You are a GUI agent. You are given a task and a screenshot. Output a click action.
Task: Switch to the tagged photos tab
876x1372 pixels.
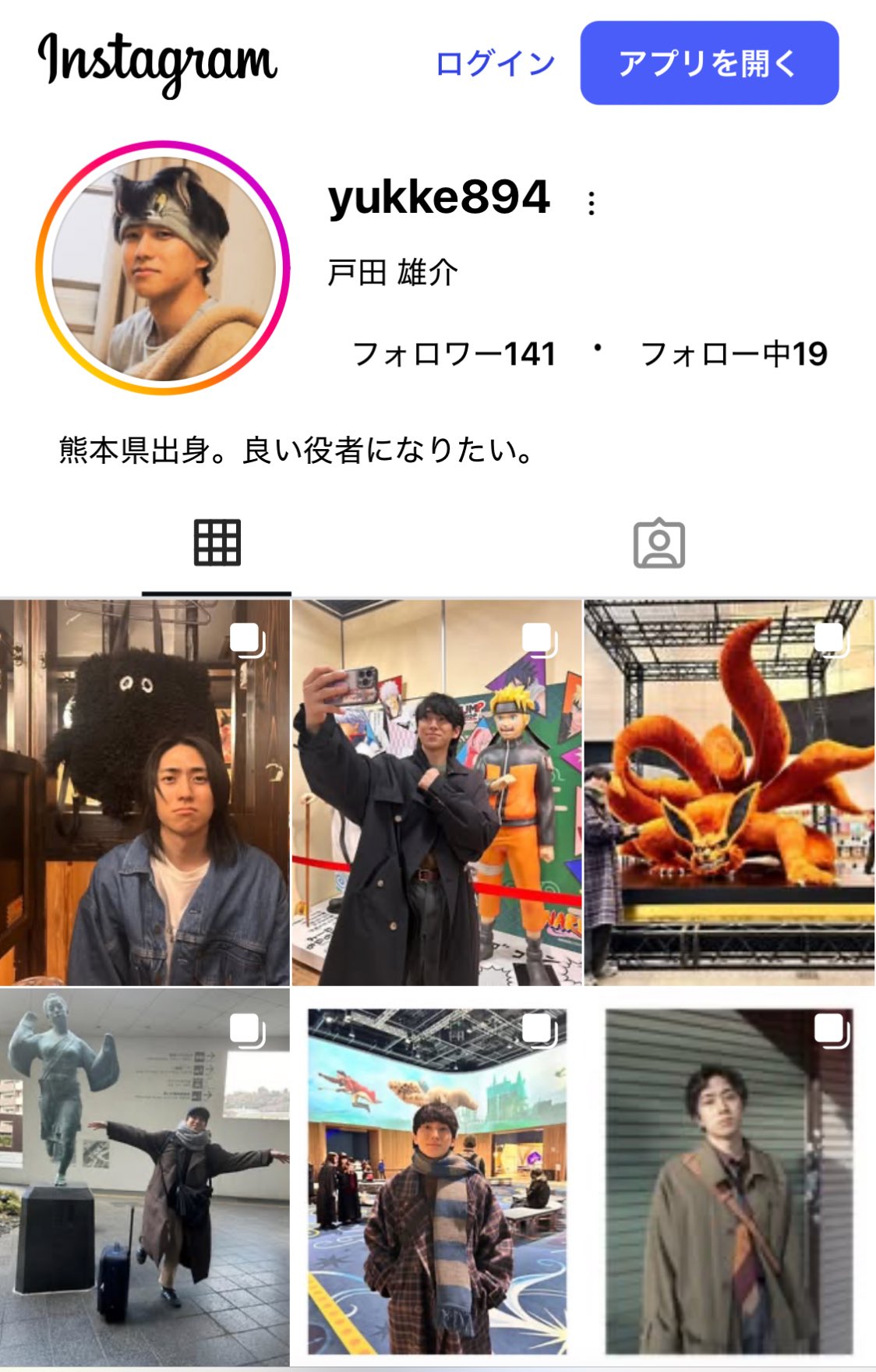point(659,543)
